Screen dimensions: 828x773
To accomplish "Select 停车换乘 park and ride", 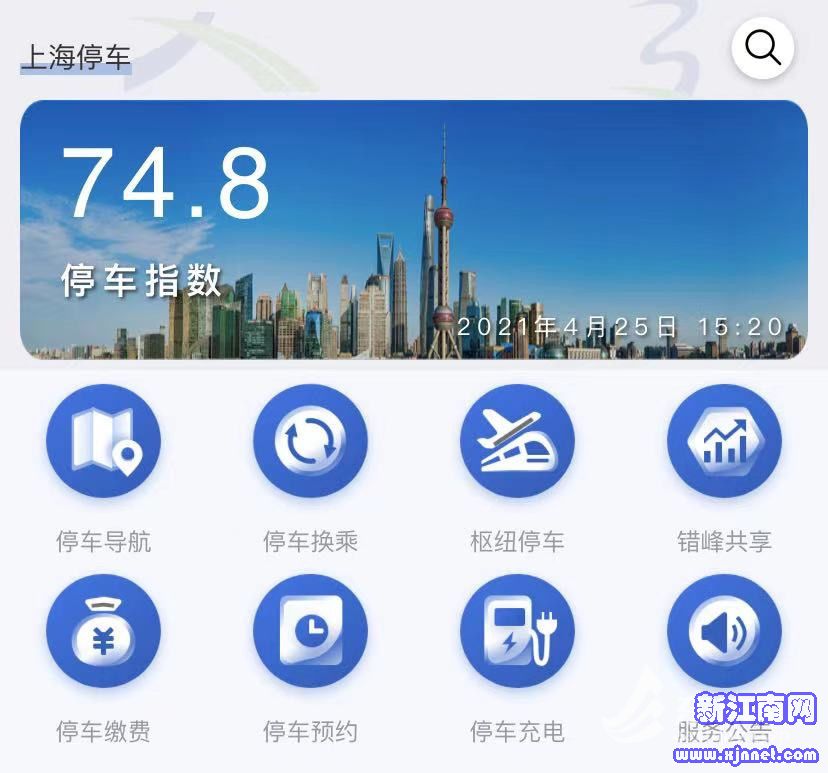I will click(x=310, y=442).
